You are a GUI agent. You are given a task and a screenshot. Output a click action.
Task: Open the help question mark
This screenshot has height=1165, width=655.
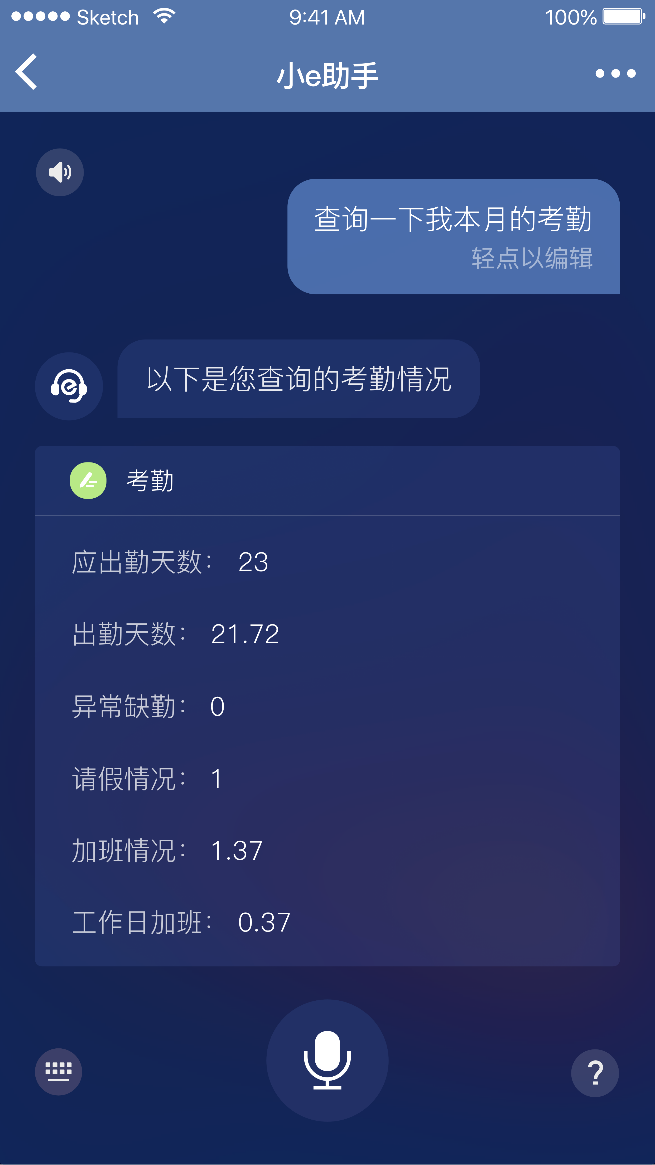595,1073
